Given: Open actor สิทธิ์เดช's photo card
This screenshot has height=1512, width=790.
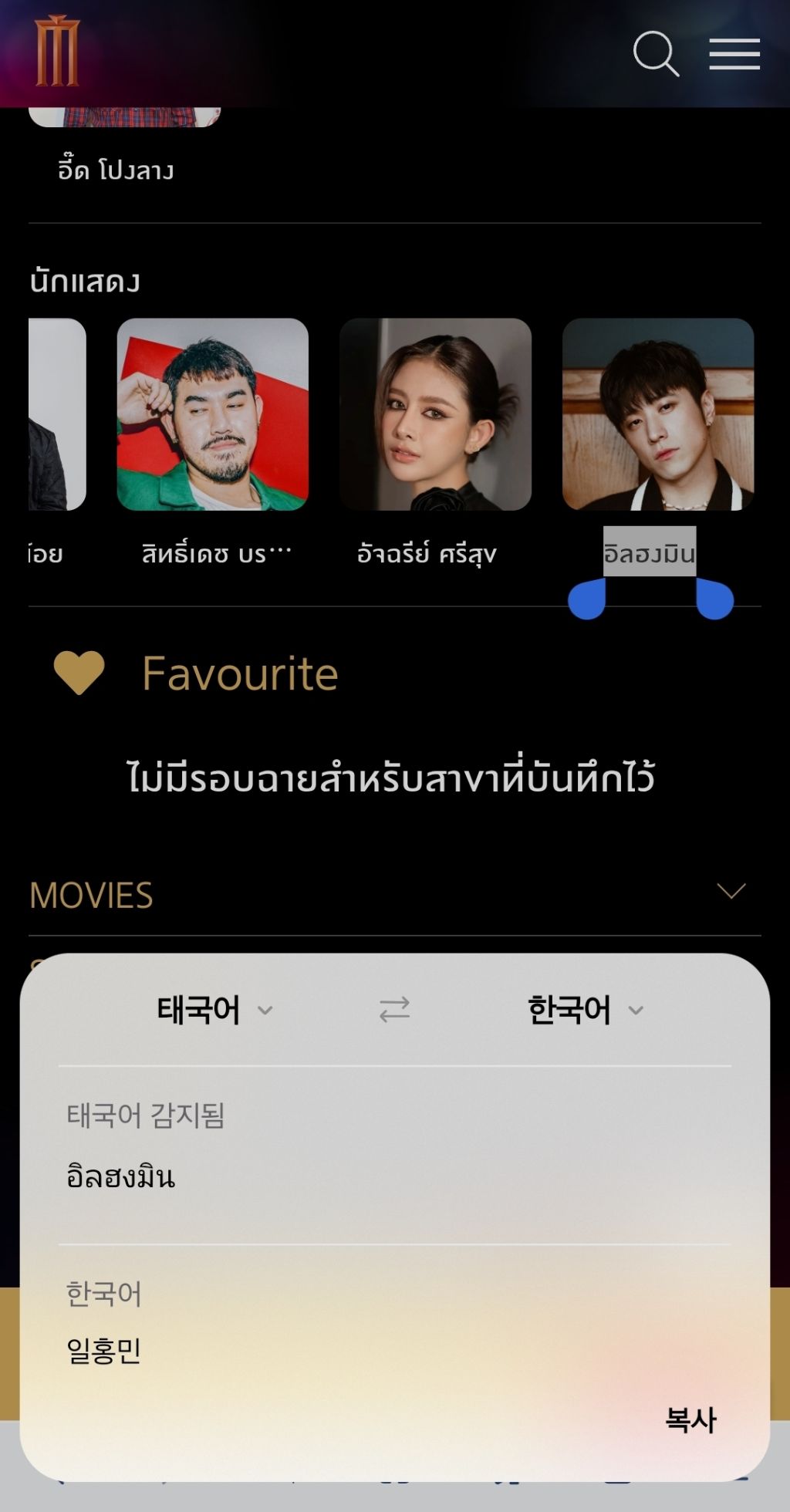Looking at the screenshot, I should (x=213, y=414).
